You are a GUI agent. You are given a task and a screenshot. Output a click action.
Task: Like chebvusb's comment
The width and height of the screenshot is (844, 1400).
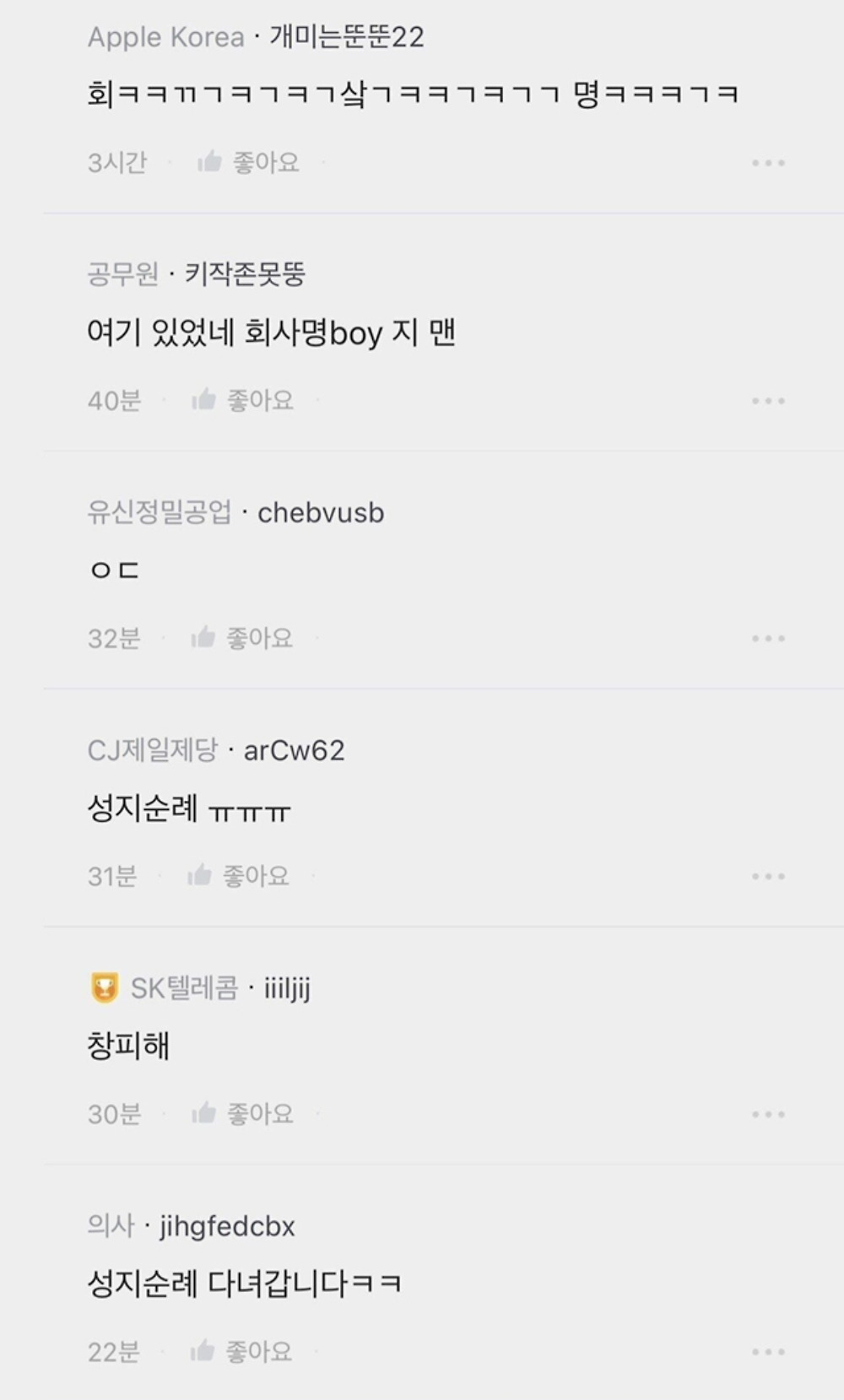coord(241,638)
